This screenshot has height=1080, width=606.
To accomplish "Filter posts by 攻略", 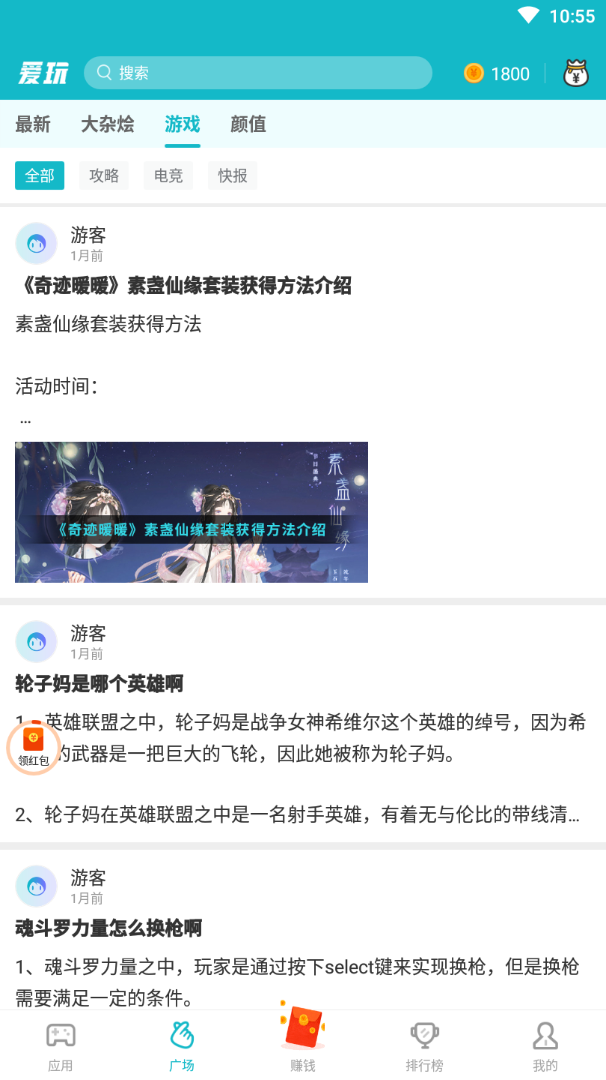I will pos(104,175).
